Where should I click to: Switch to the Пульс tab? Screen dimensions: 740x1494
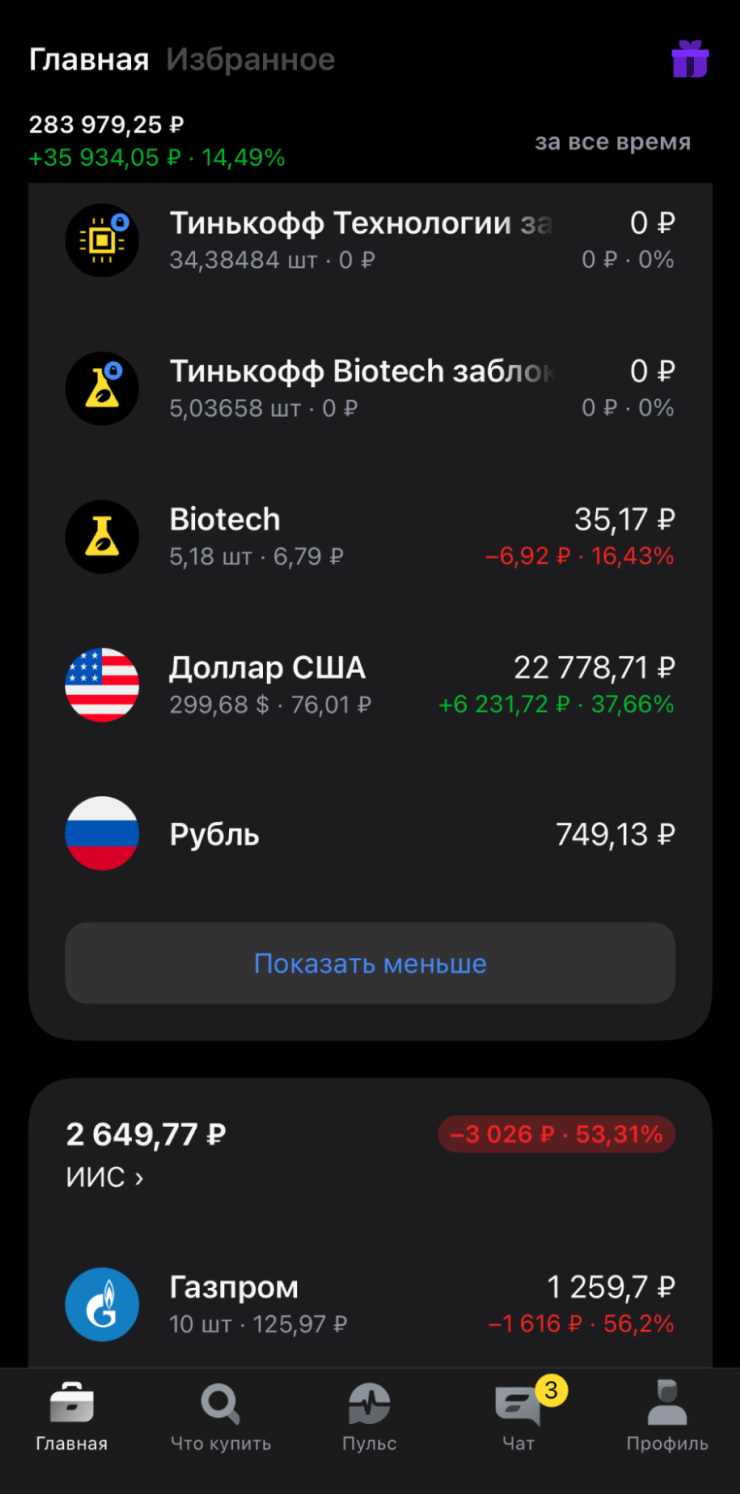[369, 1417]
